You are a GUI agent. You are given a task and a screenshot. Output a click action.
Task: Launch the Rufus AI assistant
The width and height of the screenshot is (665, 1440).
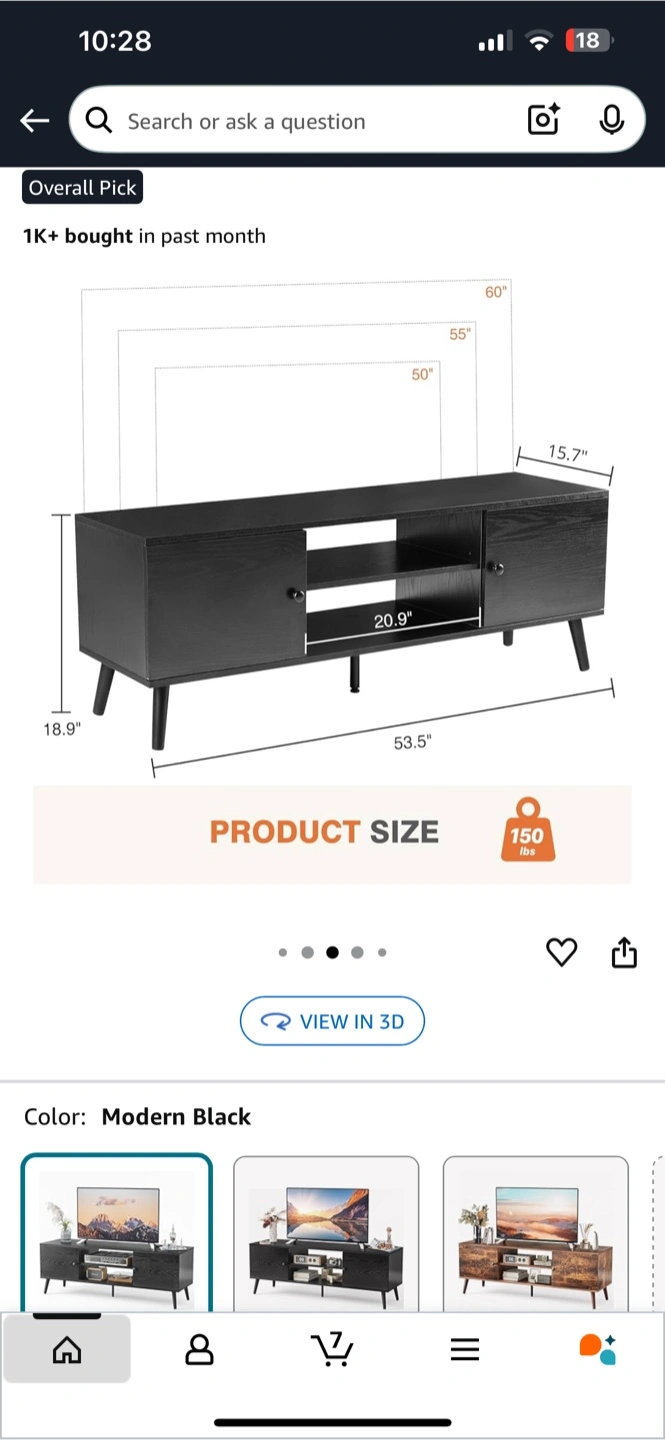tap(598, 1350)
